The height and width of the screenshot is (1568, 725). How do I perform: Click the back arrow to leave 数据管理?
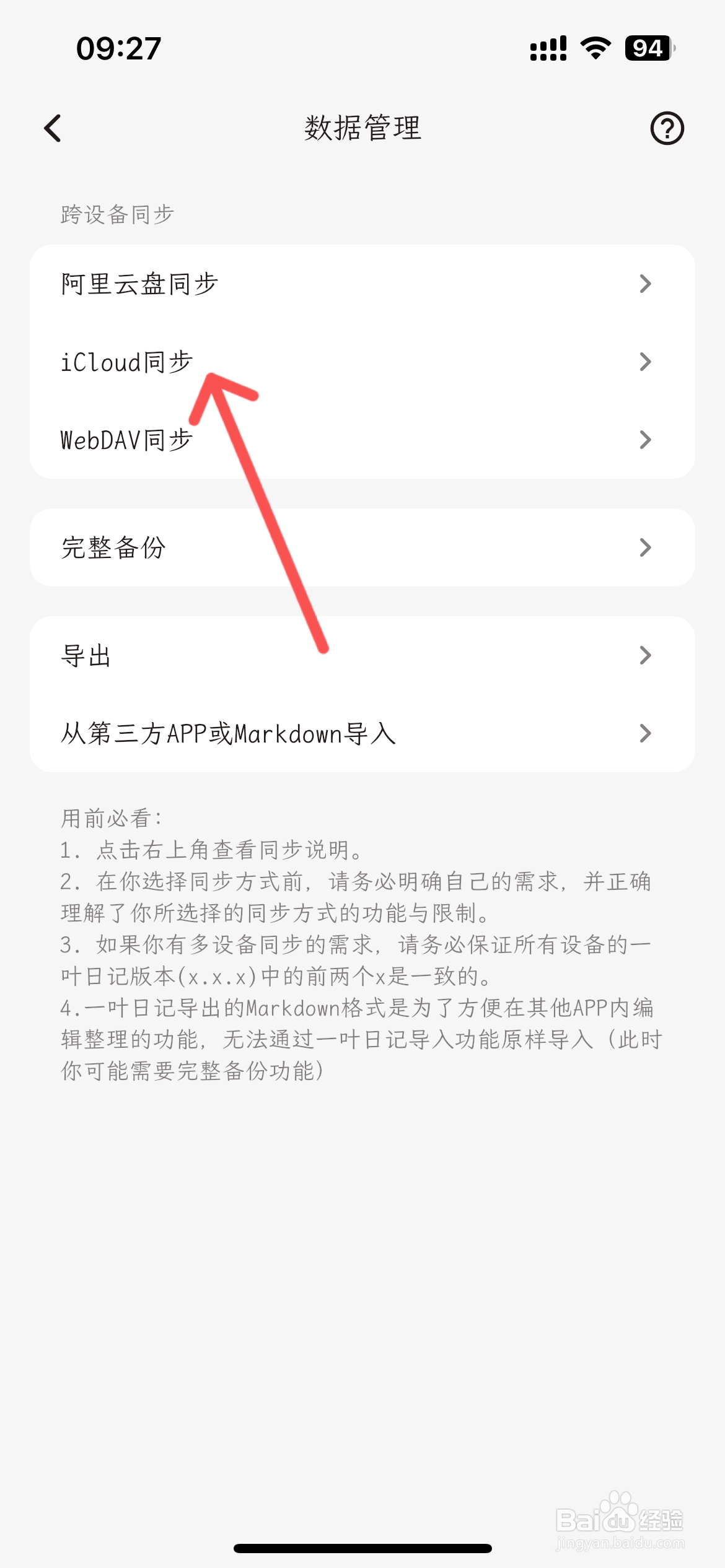(x=52, y=128)
